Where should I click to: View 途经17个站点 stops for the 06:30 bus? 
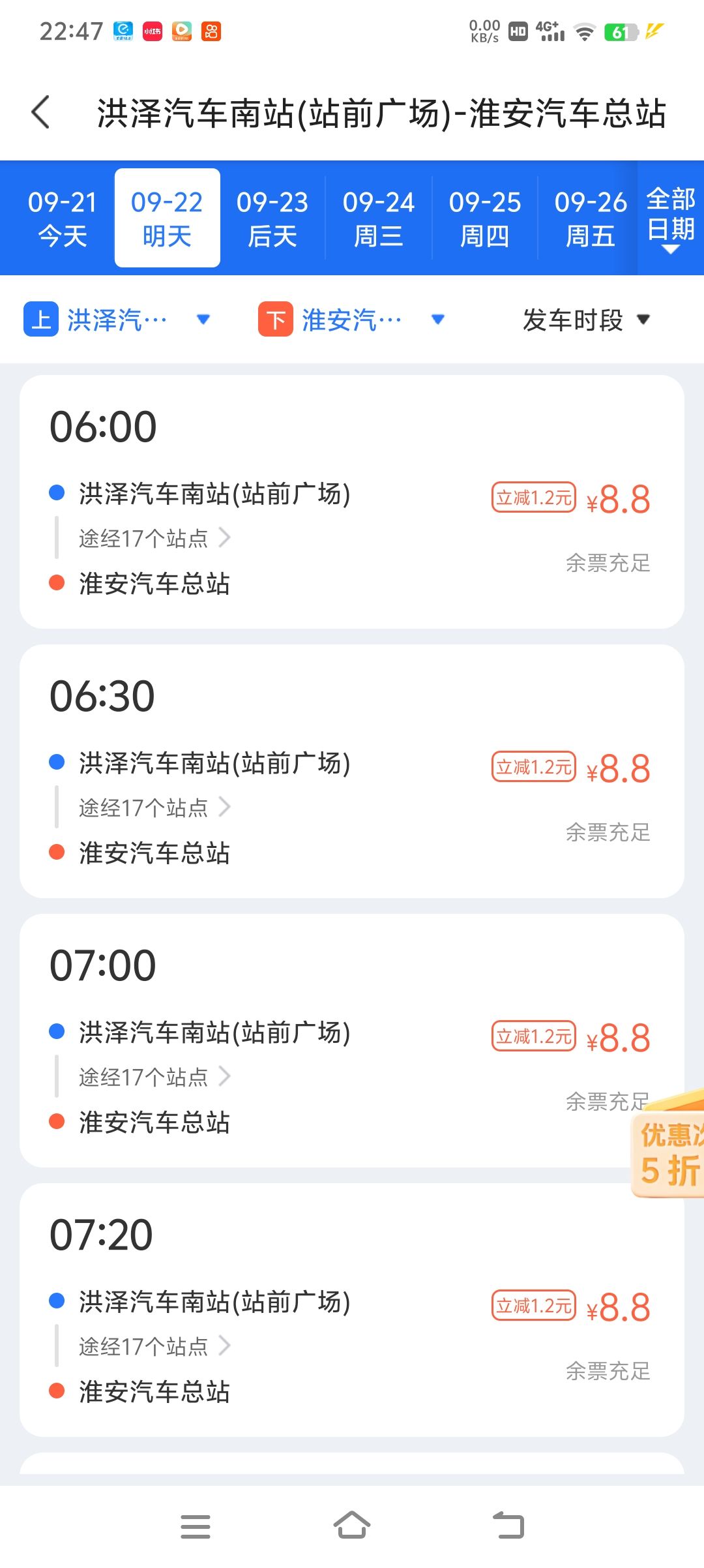pos(154,807)
